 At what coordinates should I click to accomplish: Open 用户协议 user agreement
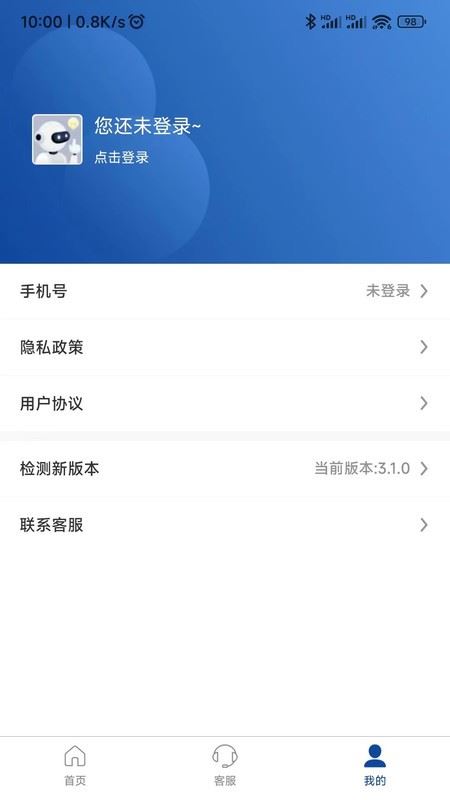225,404
